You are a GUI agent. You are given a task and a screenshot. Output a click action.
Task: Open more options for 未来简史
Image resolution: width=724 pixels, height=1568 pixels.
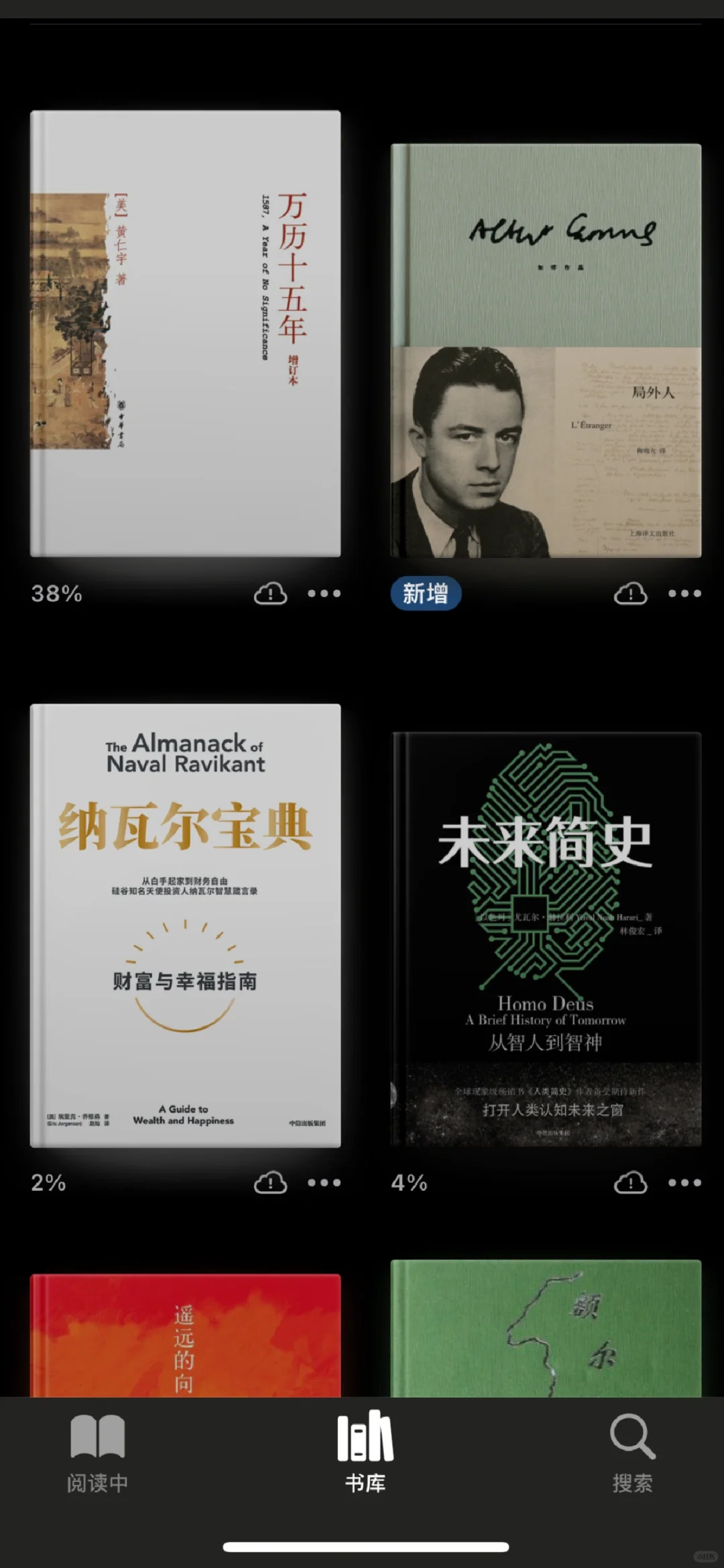[x=684, y=1182]
